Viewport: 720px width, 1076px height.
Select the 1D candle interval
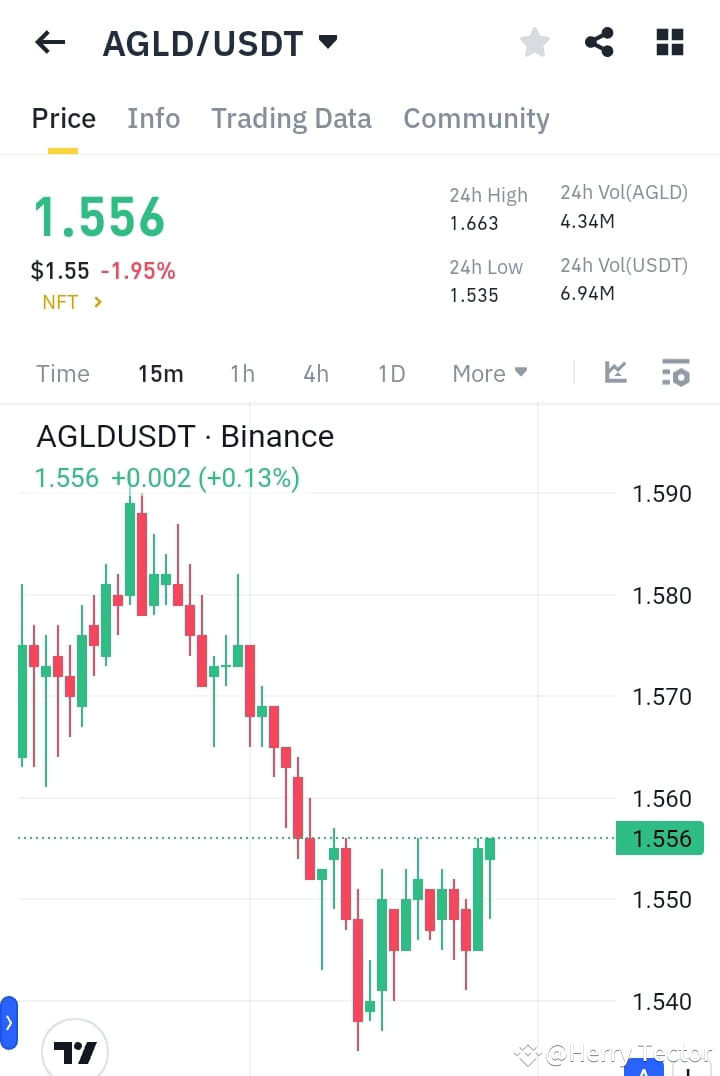pyautogui.click(x=391, y=372)
